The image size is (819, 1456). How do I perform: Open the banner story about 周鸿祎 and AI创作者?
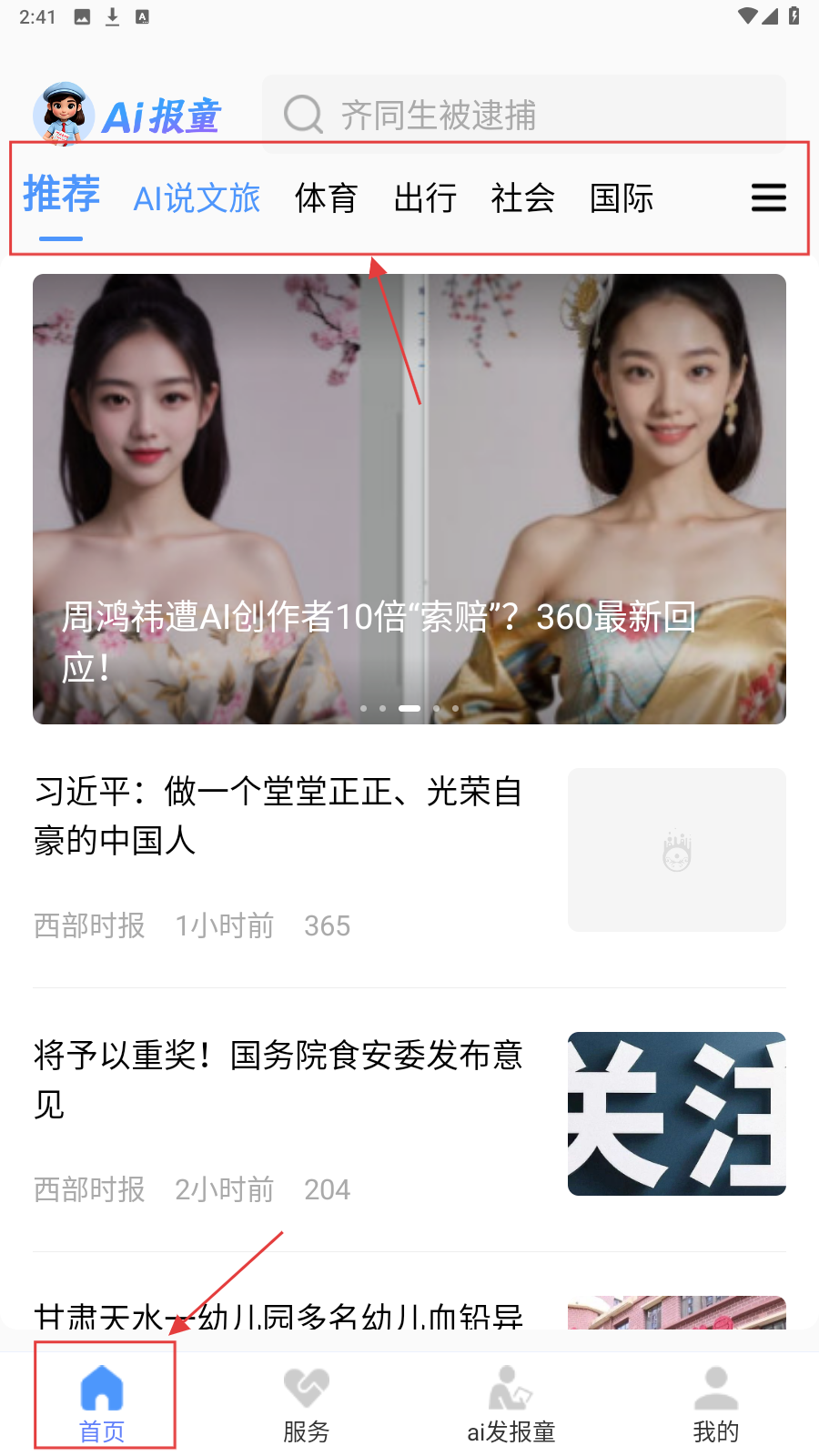coord(409,499)
